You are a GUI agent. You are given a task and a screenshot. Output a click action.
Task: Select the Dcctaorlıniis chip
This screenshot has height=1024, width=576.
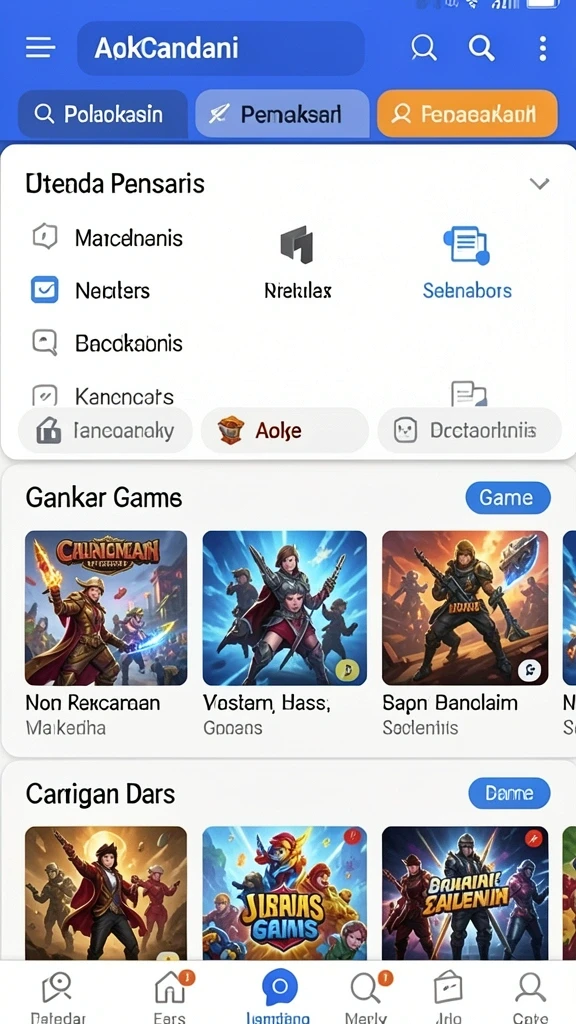(470, 430)
